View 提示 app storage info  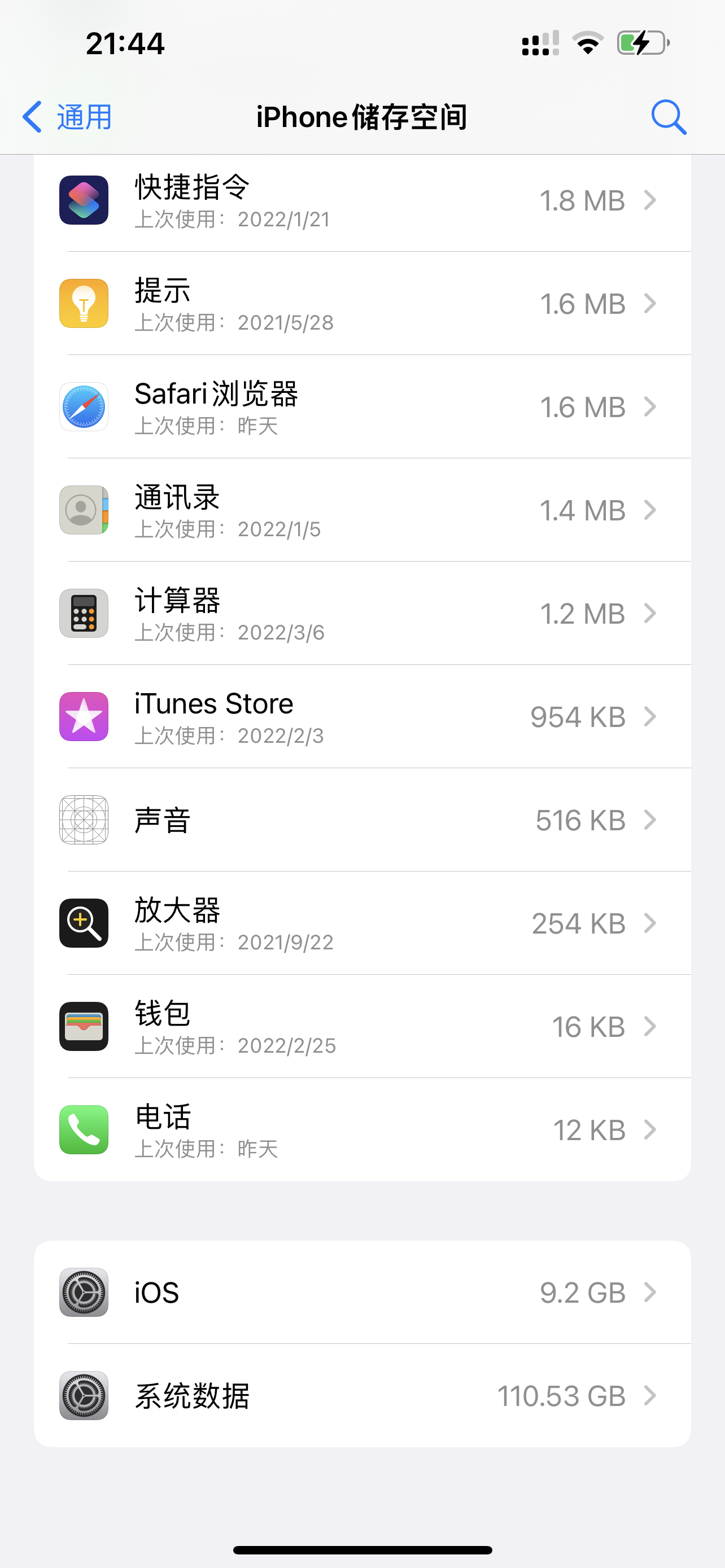click(362, 304)
